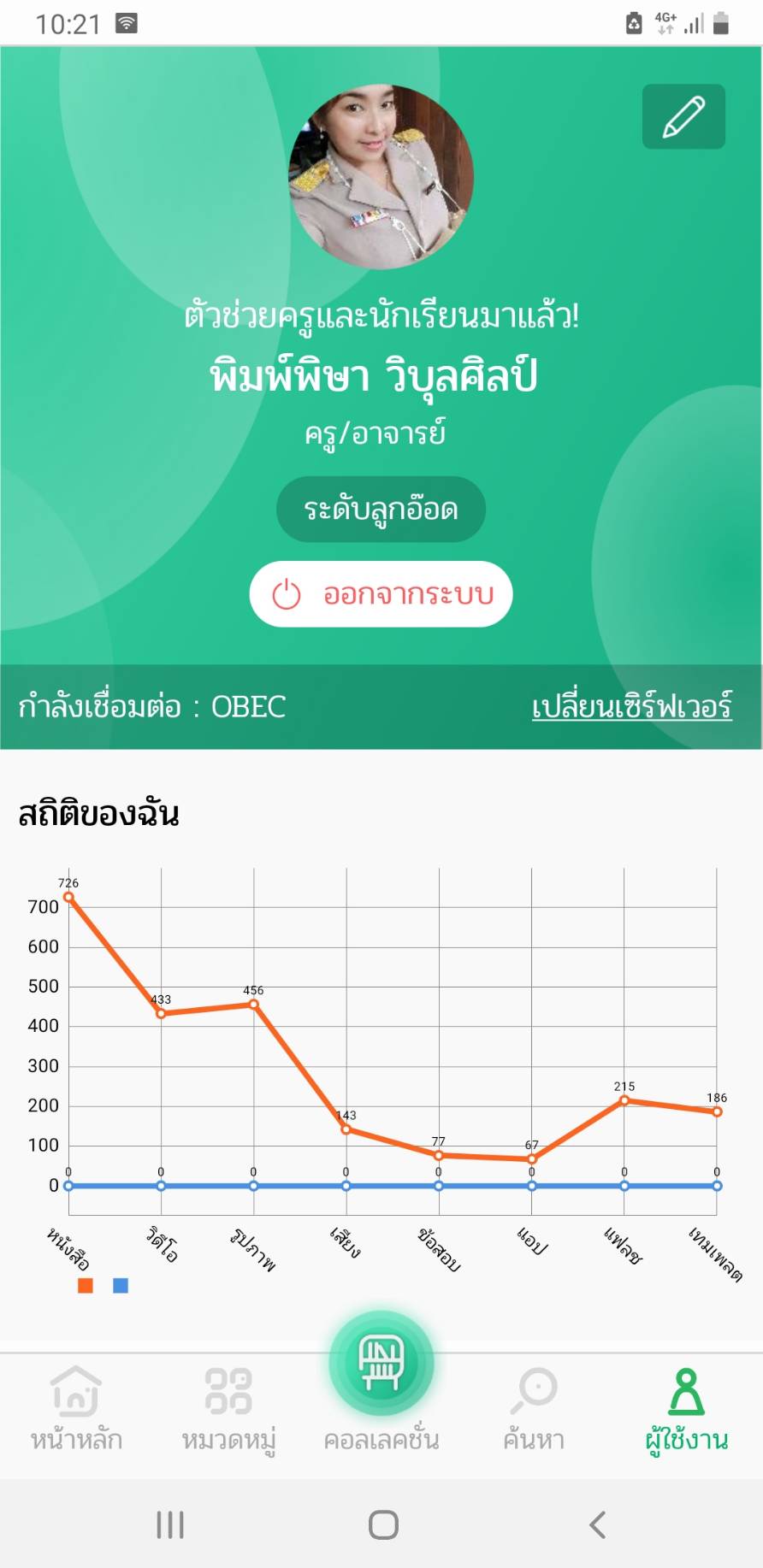Tap the ระดับลูกอ๊อด level button
This screenshot has height=1568, width=763.
coord(381,510)
